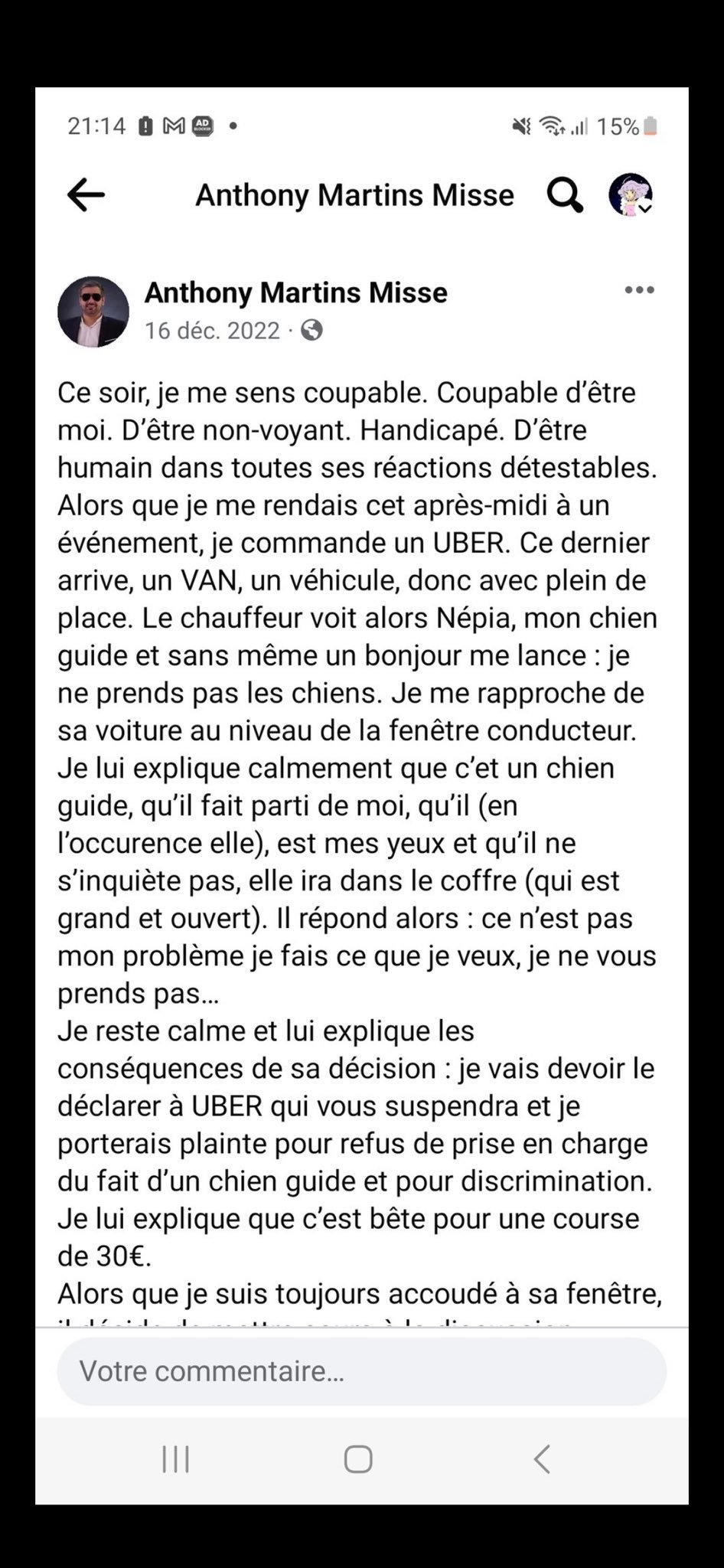
Task: Open the account switcher avatar
Action: click(x=631, y=194)
